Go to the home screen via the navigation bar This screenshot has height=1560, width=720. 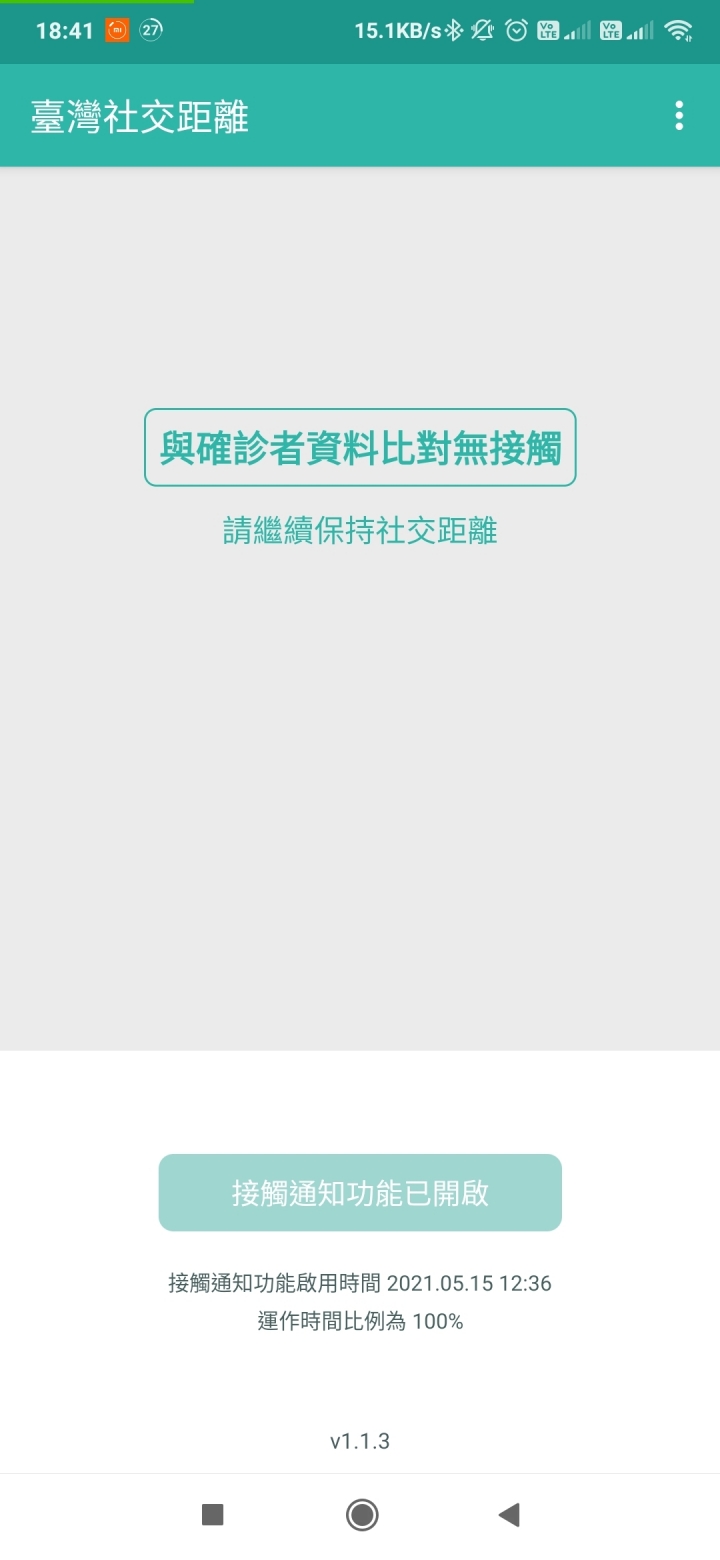[x=361, y=1515]
